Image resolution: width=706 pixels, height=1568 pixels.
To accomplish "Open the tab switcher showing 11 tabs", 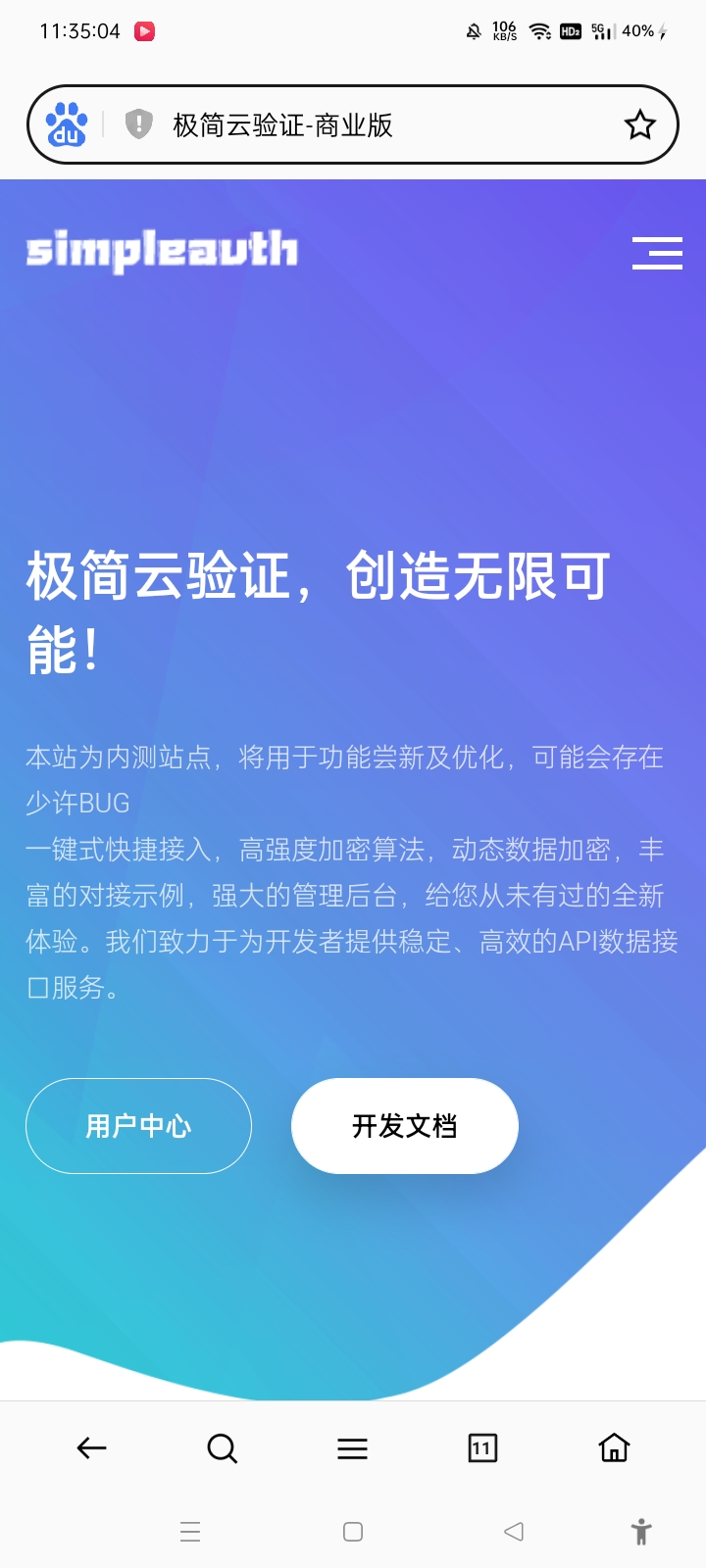I will pos(482,1447).
